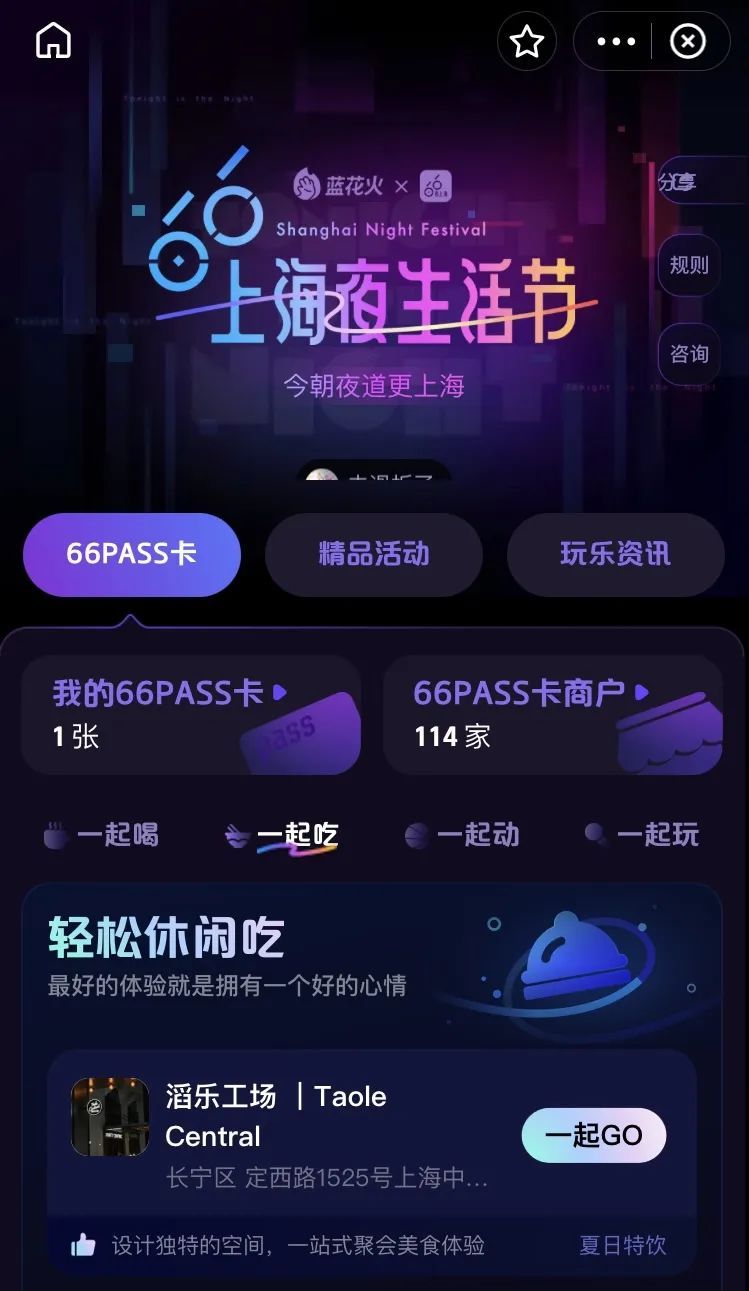Switch to the 精品活动 tab
Image resolution: width=749 pixels, height=1291 pixels.
pos(373,554)
